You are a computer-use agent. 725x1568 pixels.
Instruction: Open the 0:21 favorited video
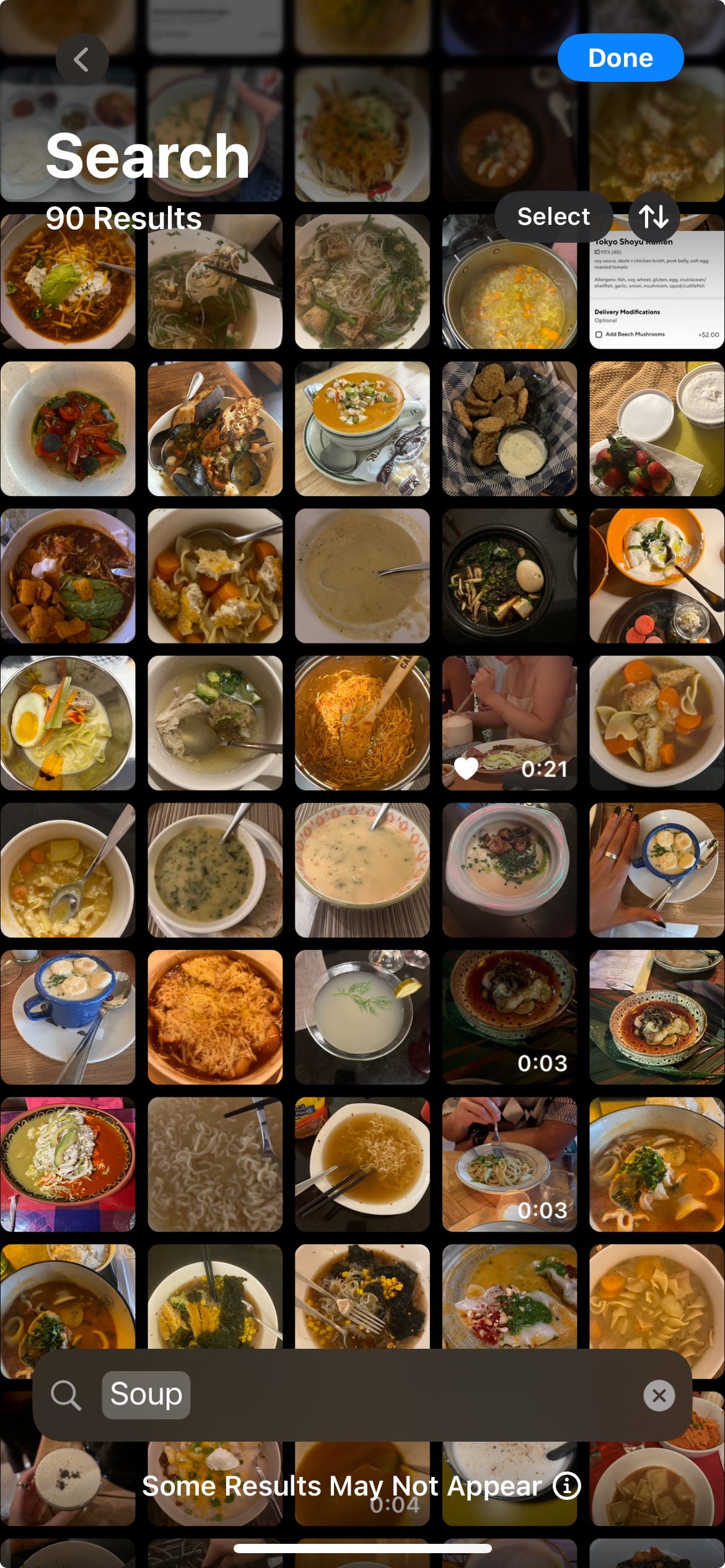[509, 723]
